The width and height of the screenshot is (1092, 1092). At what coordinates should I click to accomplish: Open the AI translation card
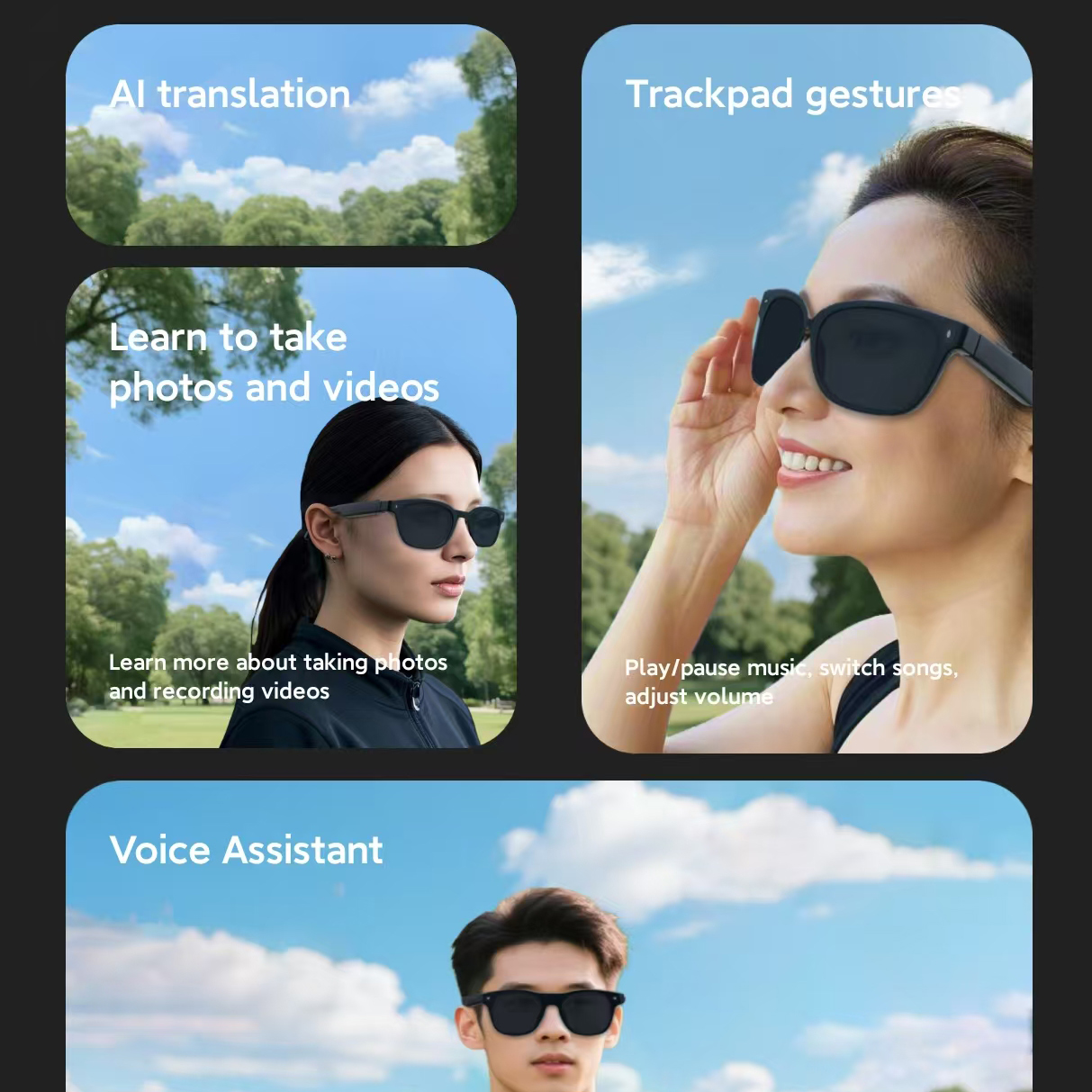click(x=291, y=135)
